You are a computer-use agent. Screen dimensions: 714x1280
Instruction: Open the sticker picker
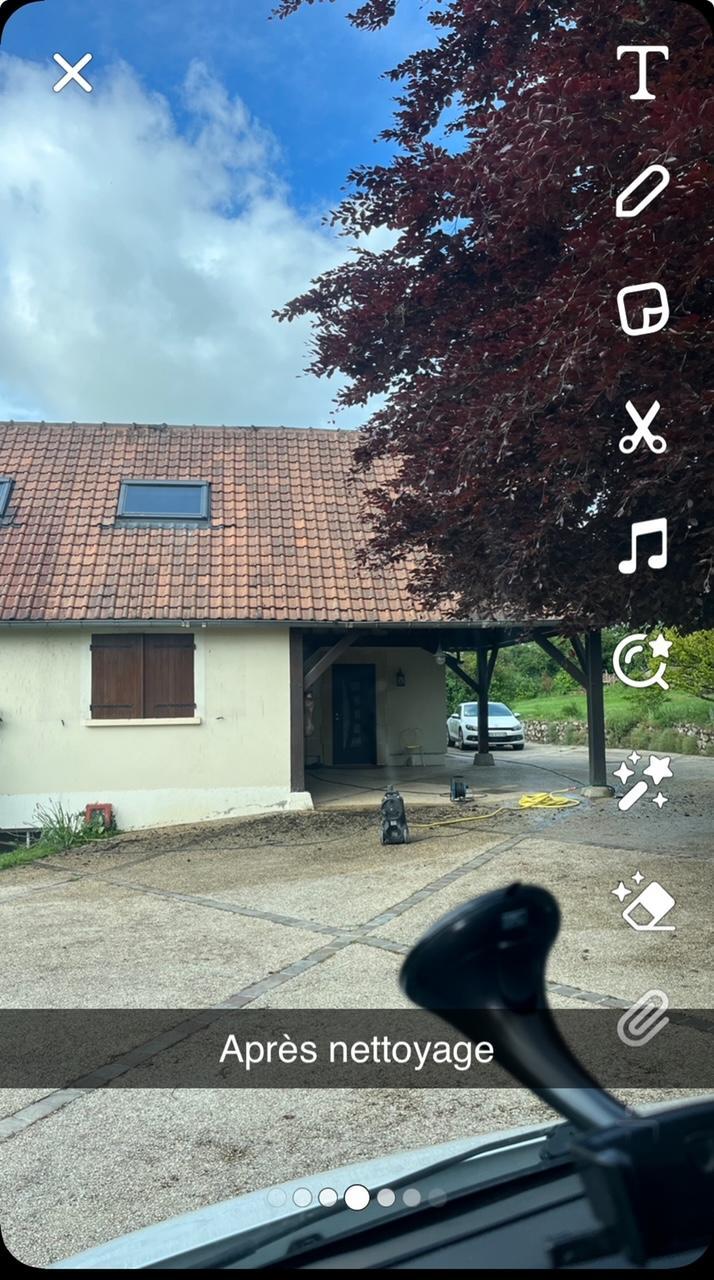click(x=642, y=309)
